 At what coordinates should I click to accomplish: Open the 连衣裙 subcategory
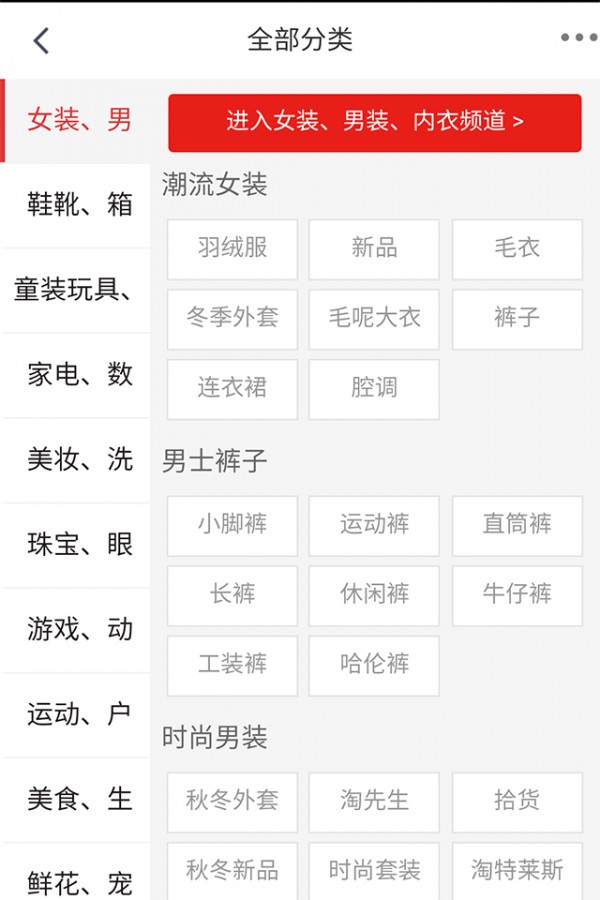pyautogui.click(x=232, y=389)
